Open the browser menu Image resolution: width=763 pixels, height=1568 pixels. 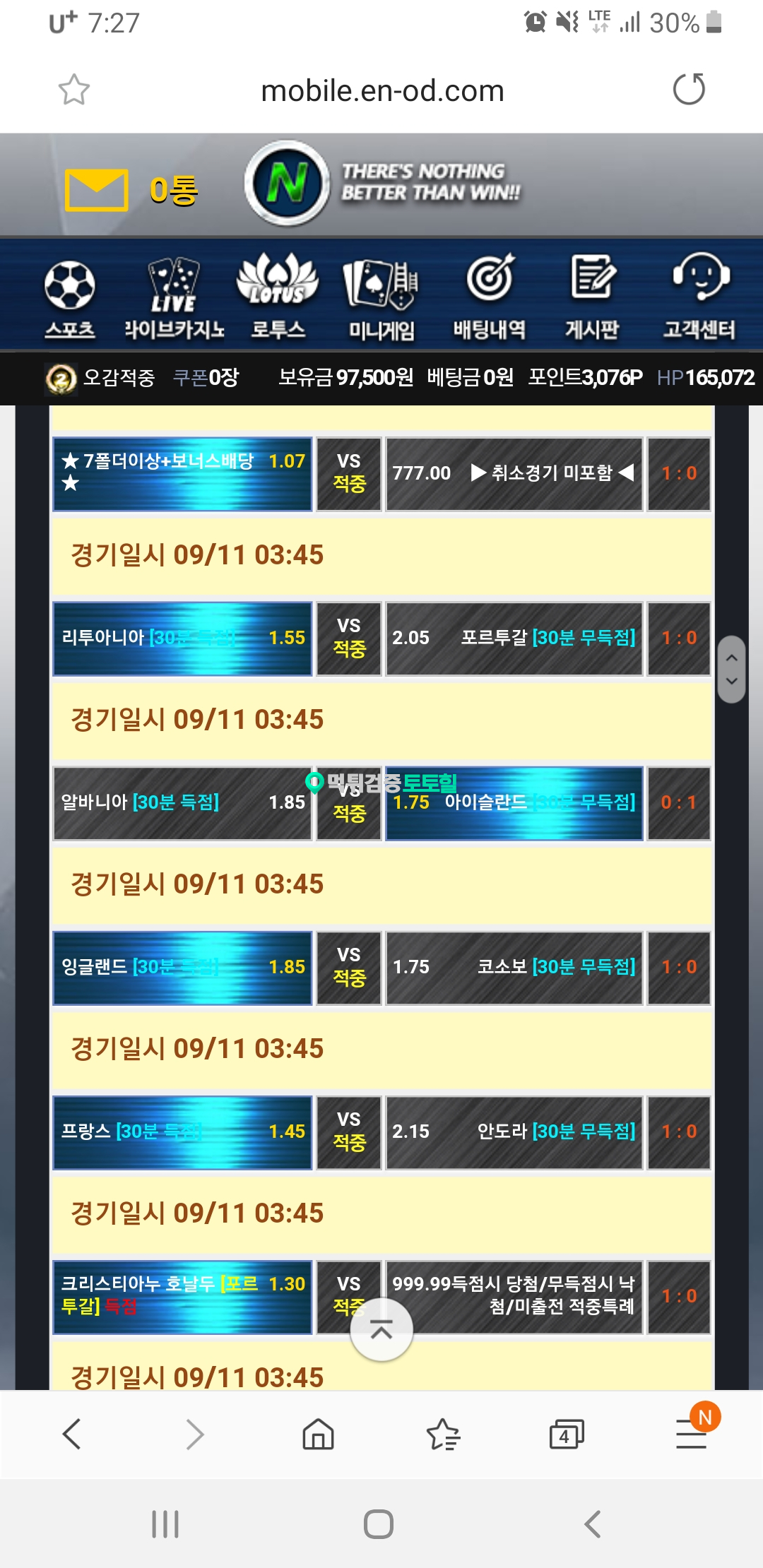[x=691, y=1435]
